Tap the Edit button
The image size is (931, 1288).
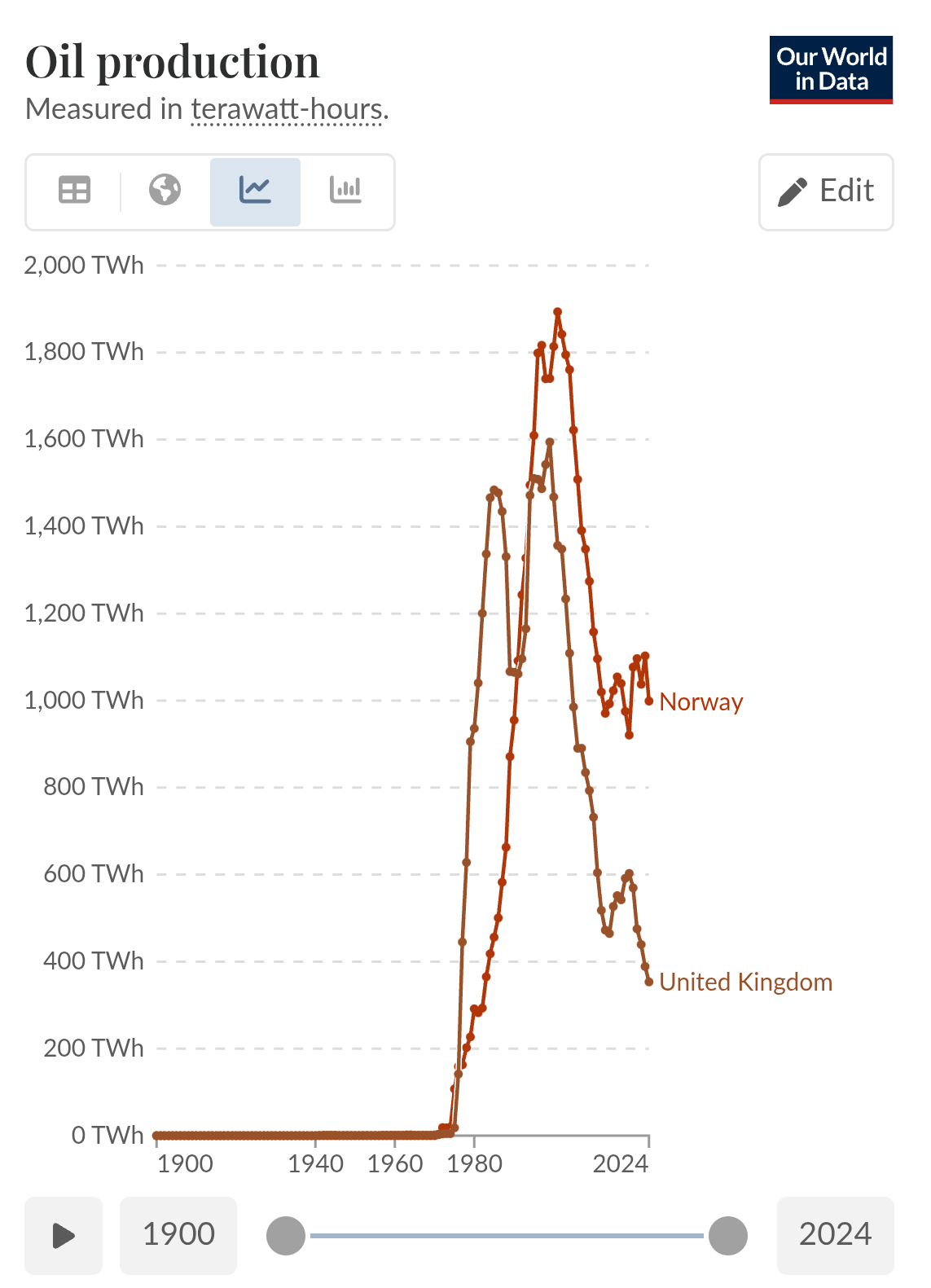pyautogui.click(x=826, y=192)
